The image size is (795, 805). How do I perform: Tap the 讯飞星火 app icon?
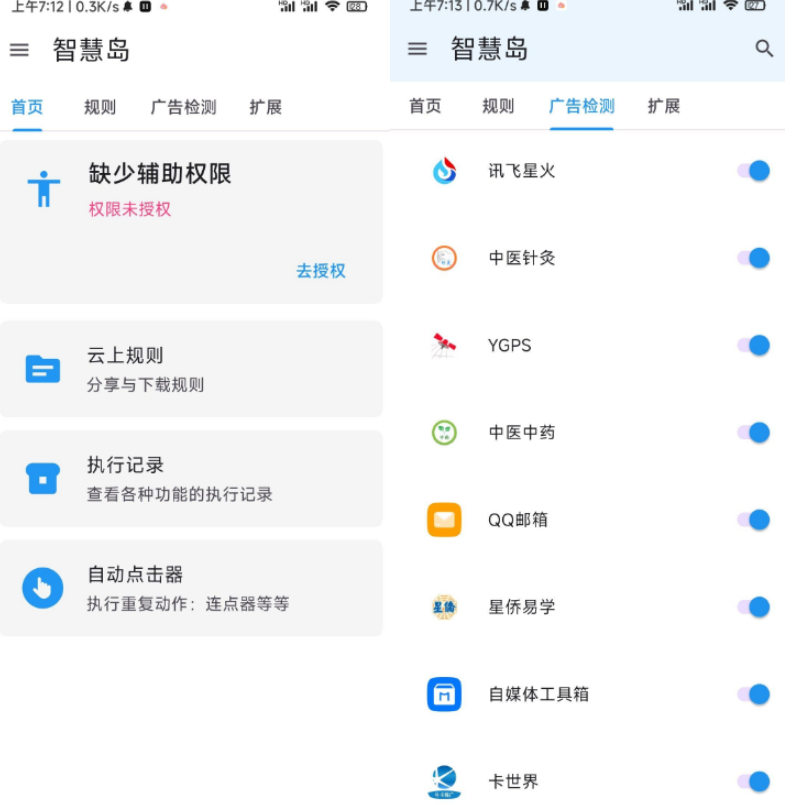tap(444, 170)
